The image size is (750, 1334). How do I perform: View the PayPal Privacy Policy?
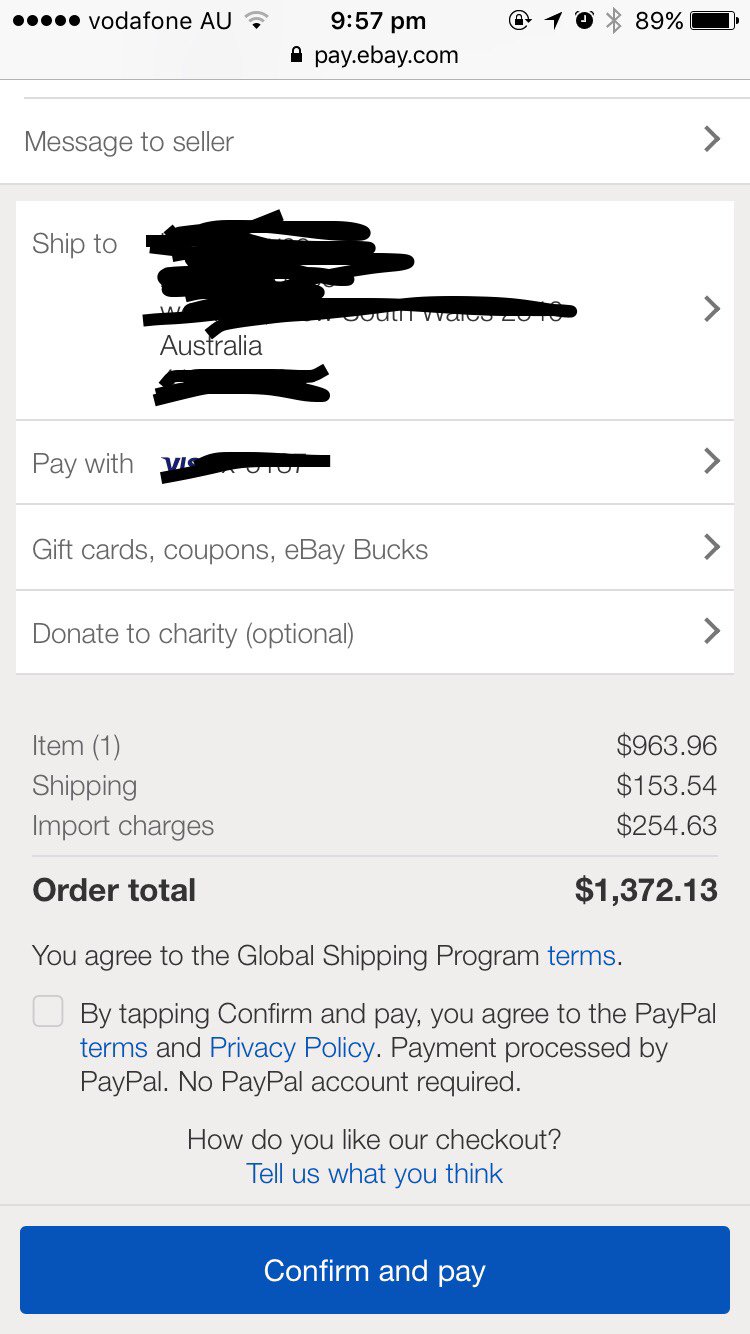pos(292,1048)
